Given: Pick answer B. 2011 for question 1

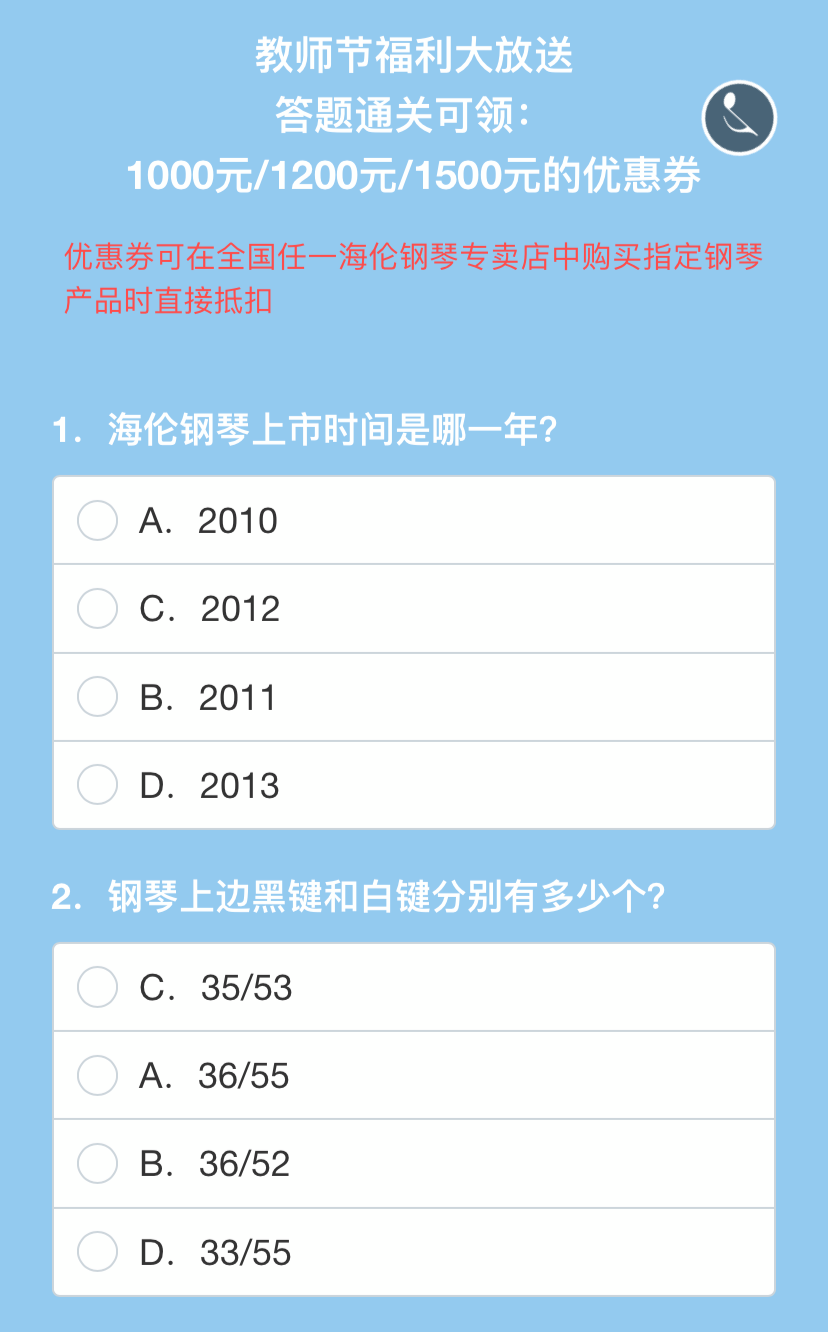Looking at the screenshot, I should (98, 697).
